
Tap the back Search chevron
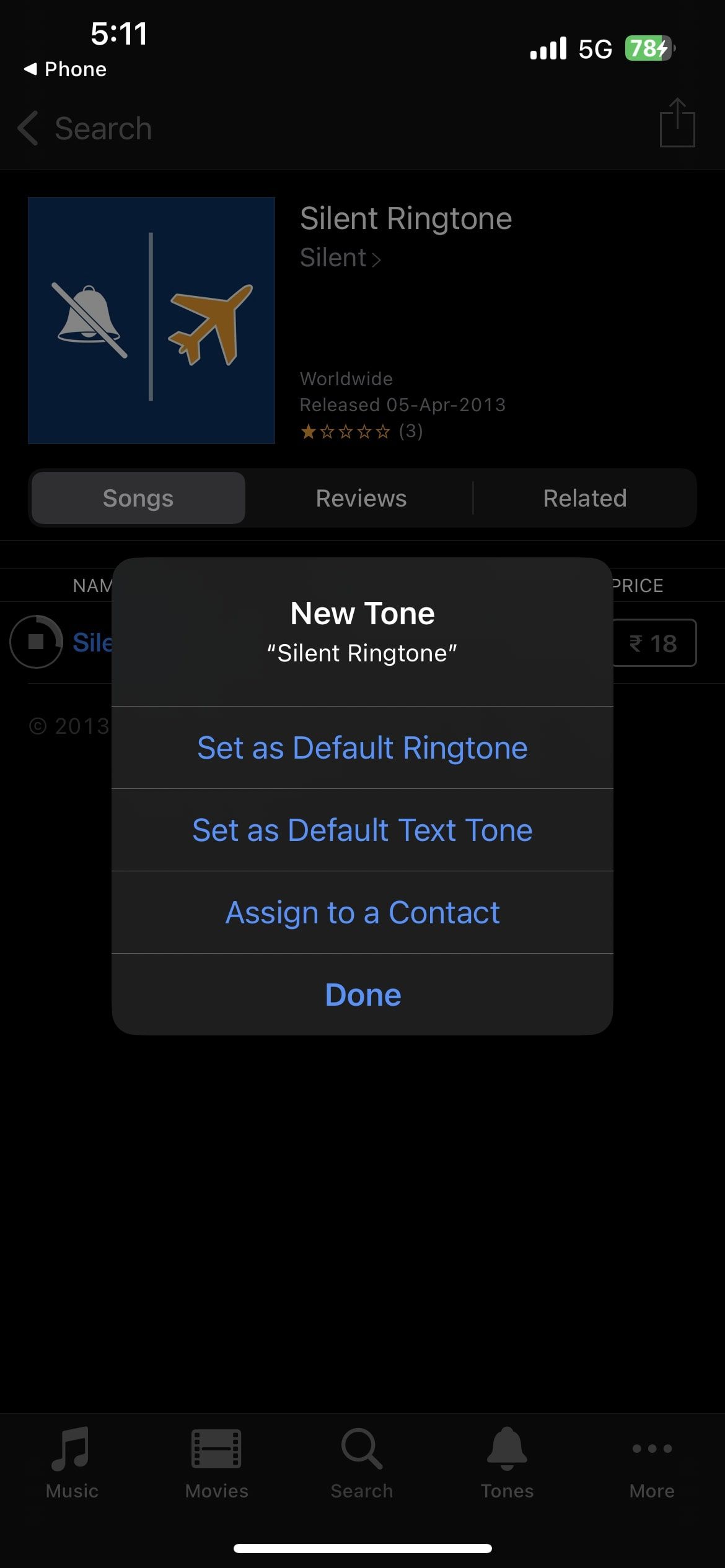coord(27,128)
